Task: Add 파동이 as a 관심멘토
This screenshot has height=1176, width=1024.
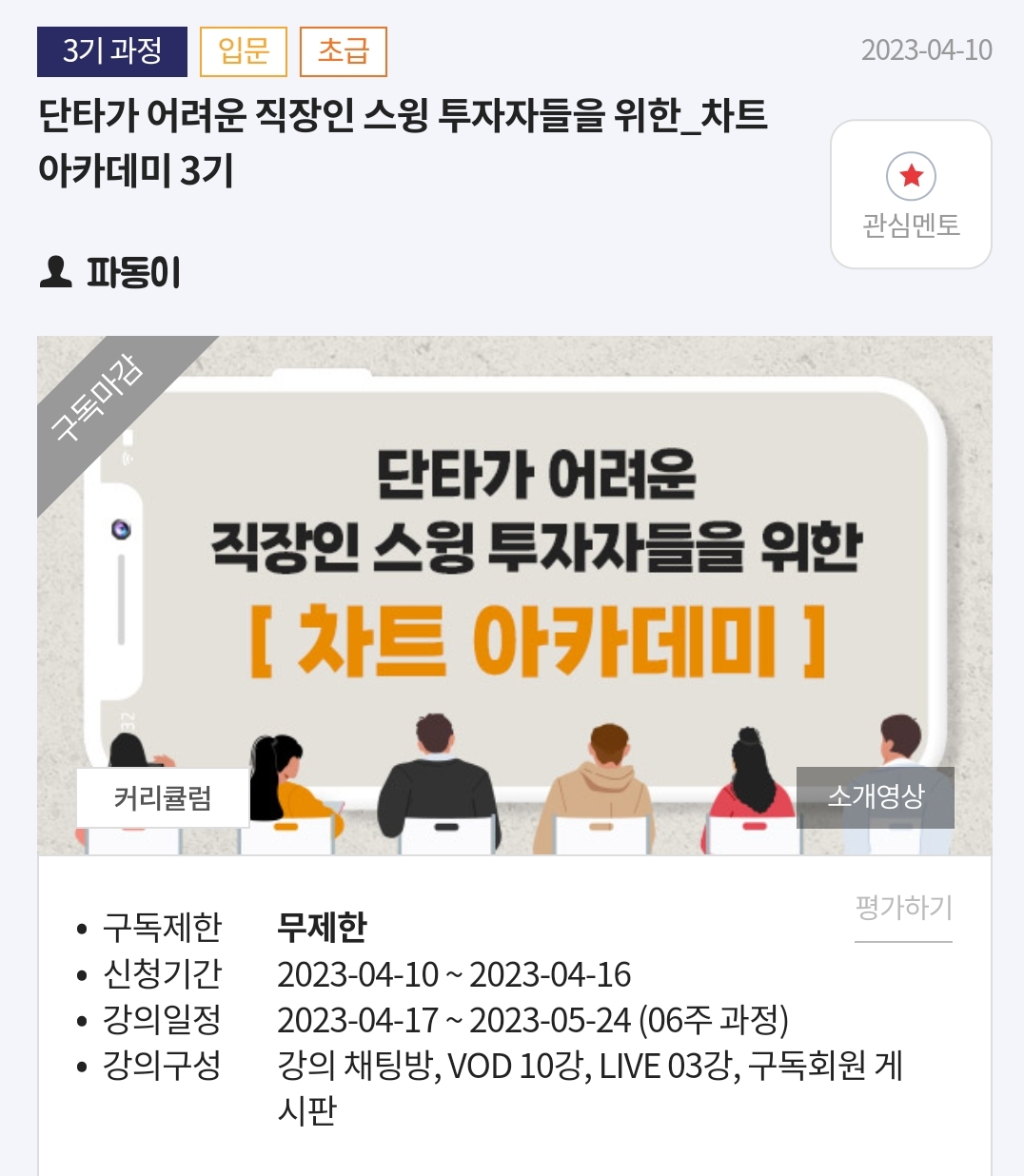Action: point(911,194)
